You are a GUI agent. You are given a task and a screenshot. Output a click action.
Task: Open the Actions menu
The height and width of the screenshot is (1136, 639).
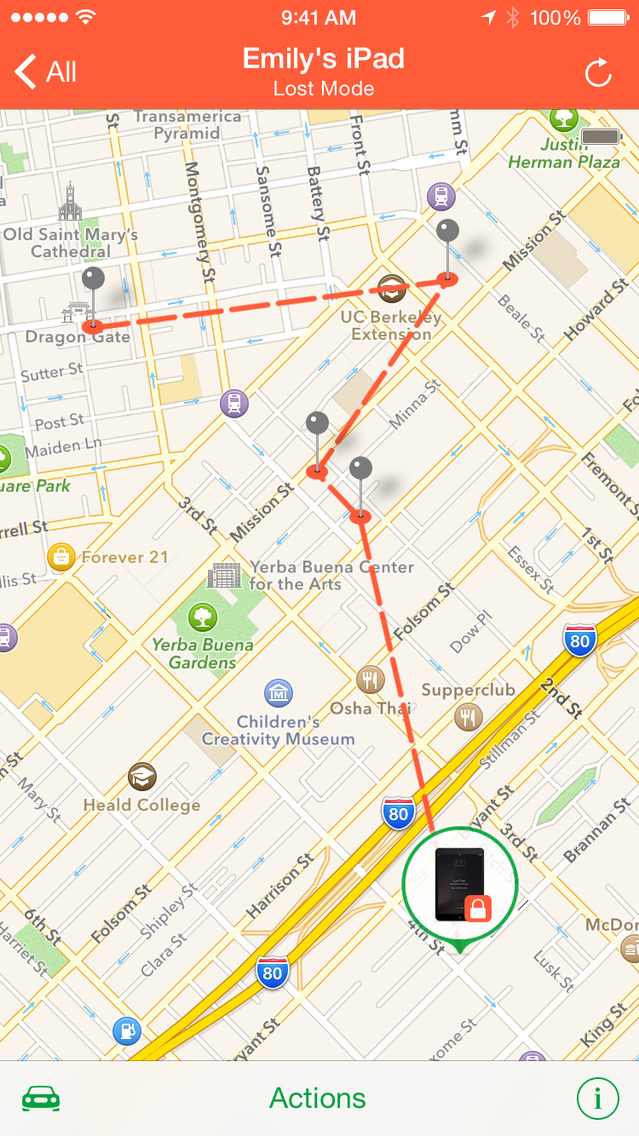pyautogui.click(x=318, y=1098)
